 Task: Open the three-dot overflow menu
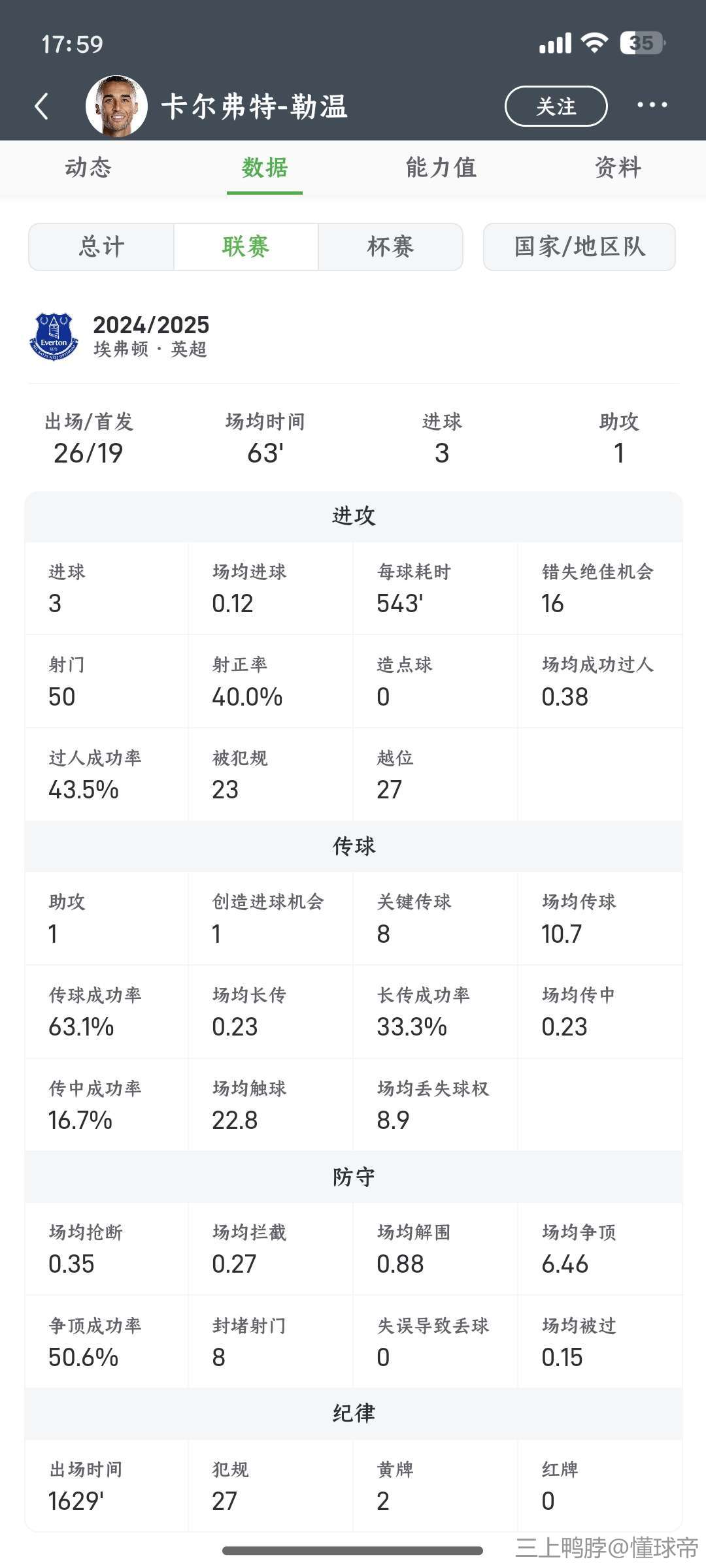click(x=652, y=105)
